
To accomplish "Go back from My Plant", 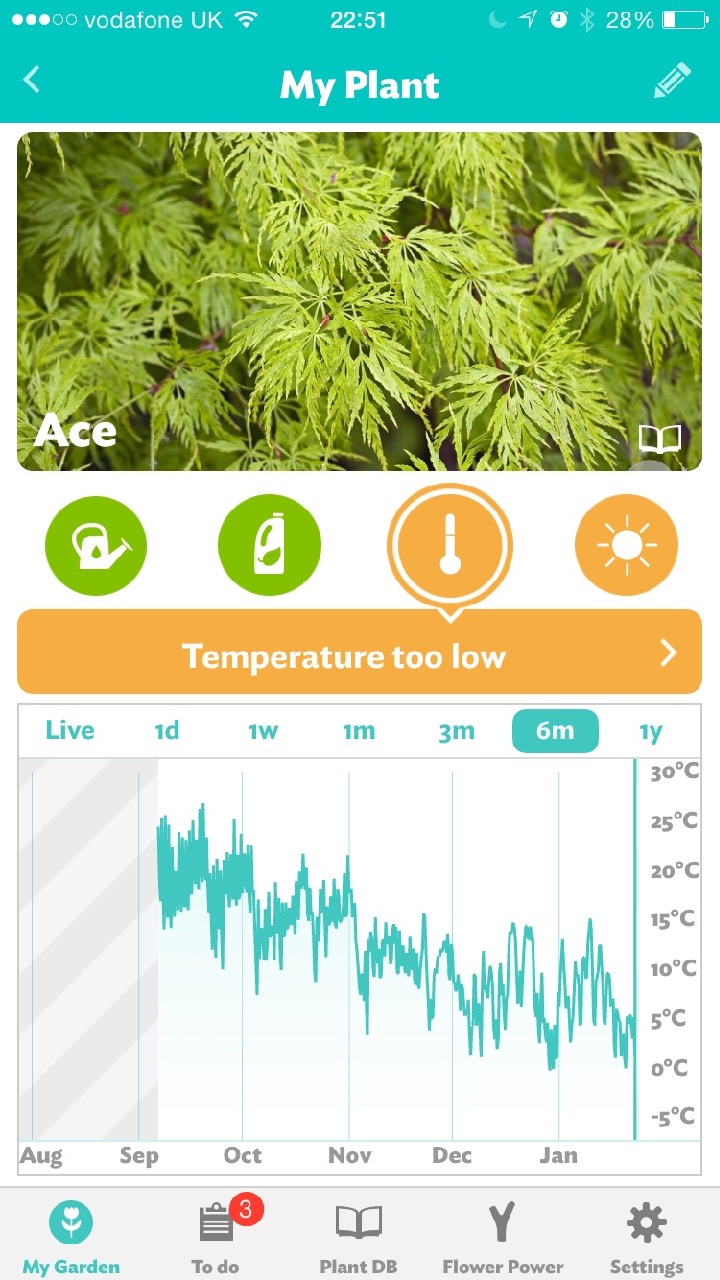I will [x=32, y=80].
